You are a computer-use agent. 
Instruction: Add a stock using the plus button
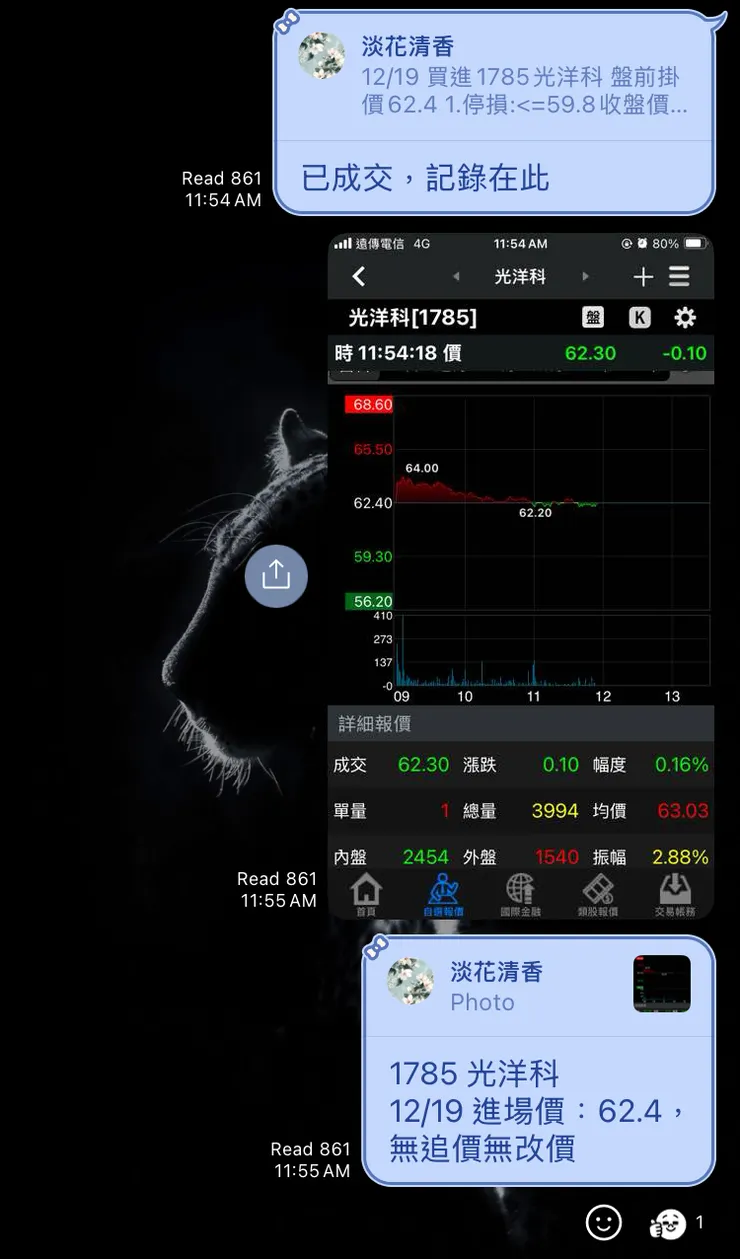pyautogui.click(x=643, y=277)
